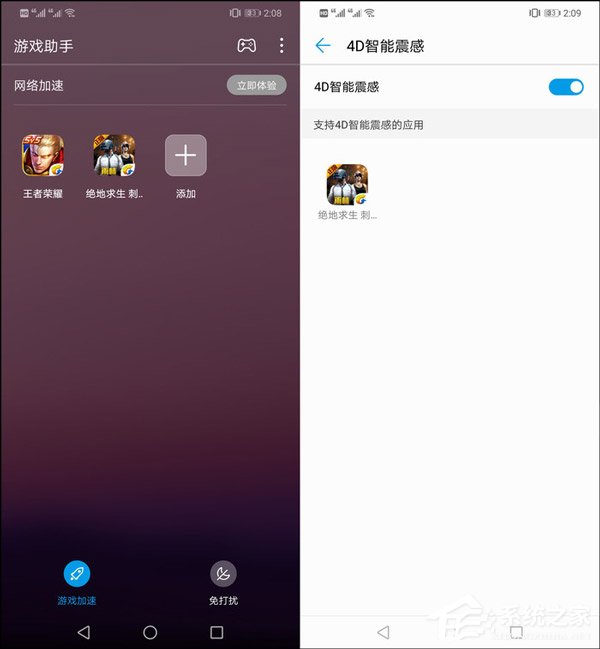
Task: Open the gamepad icon in 游戏助手 header
Action: point(246,45)
